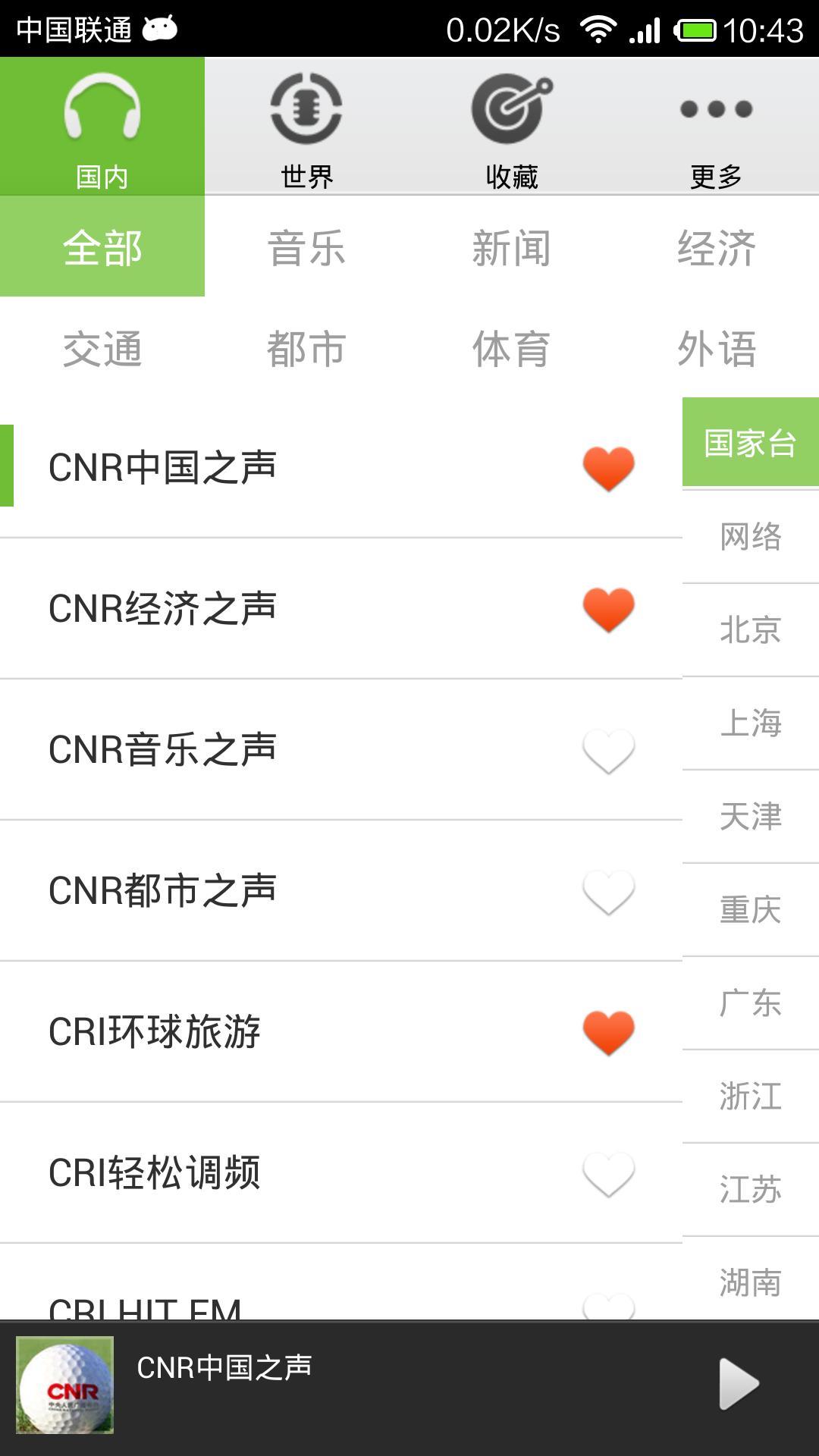Choose the 网络 station group

click(750, 536)
